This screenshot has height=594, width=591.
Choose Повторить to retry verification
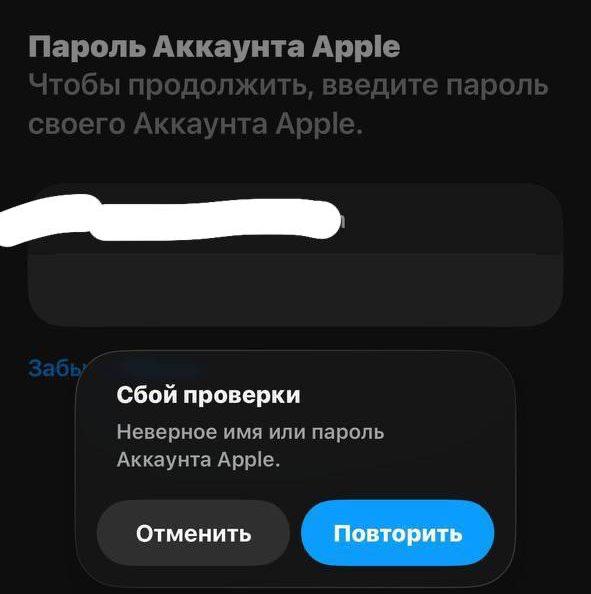397,533
